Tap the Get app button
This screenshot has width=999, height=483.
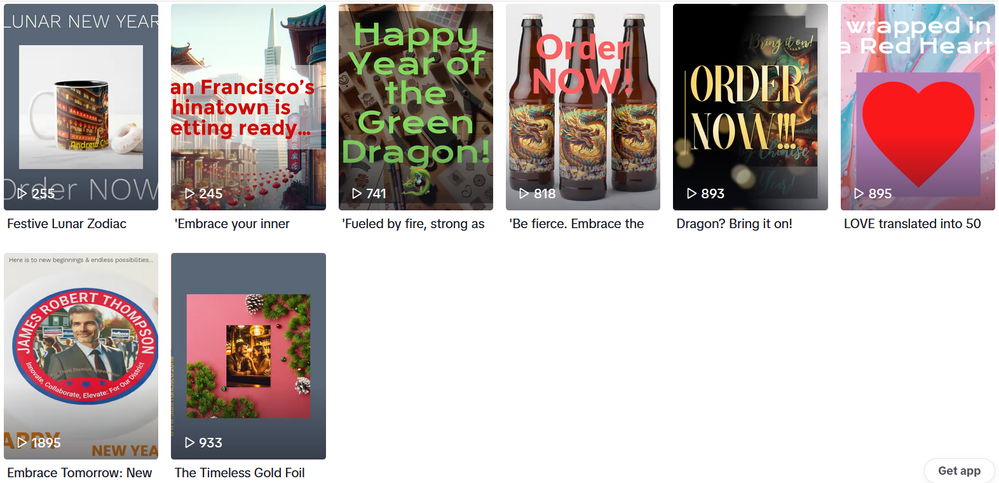coord(958,470)
